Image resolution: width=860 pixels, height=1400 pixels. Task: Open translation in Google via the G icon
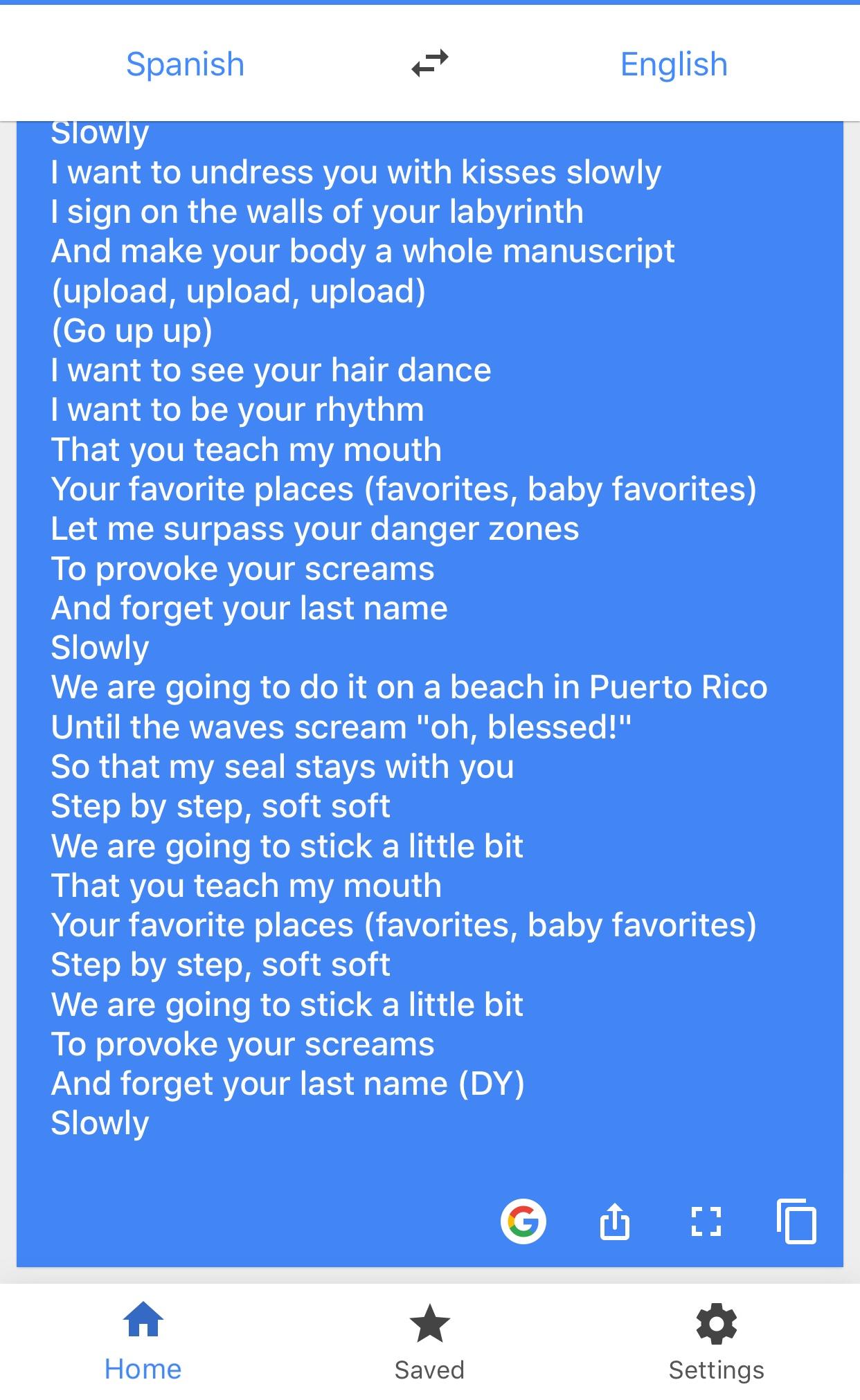point(523,1222)
